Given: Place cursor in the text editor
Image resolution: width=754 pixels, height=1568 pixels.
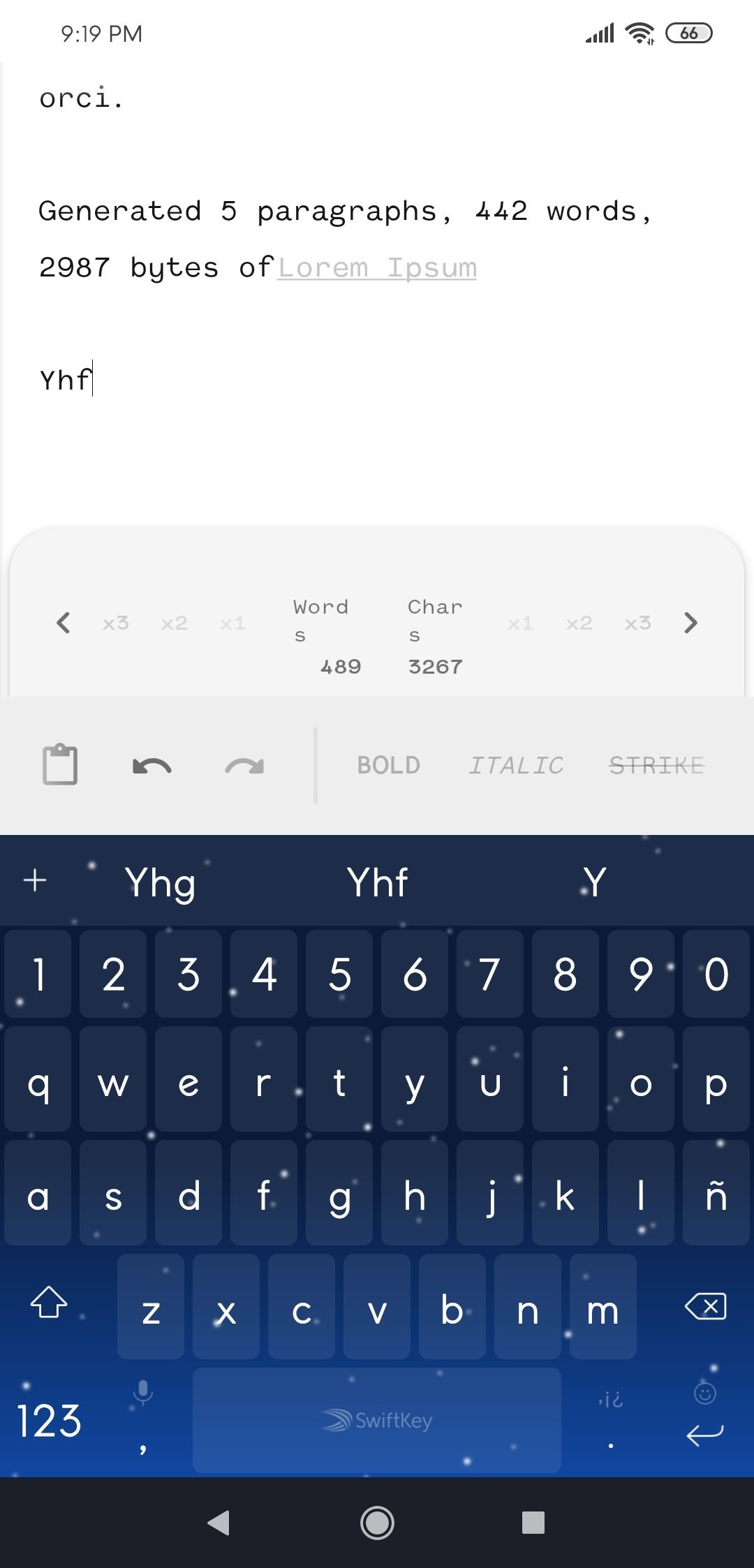Looking at the screenshot, I should [x=377, y=293].
